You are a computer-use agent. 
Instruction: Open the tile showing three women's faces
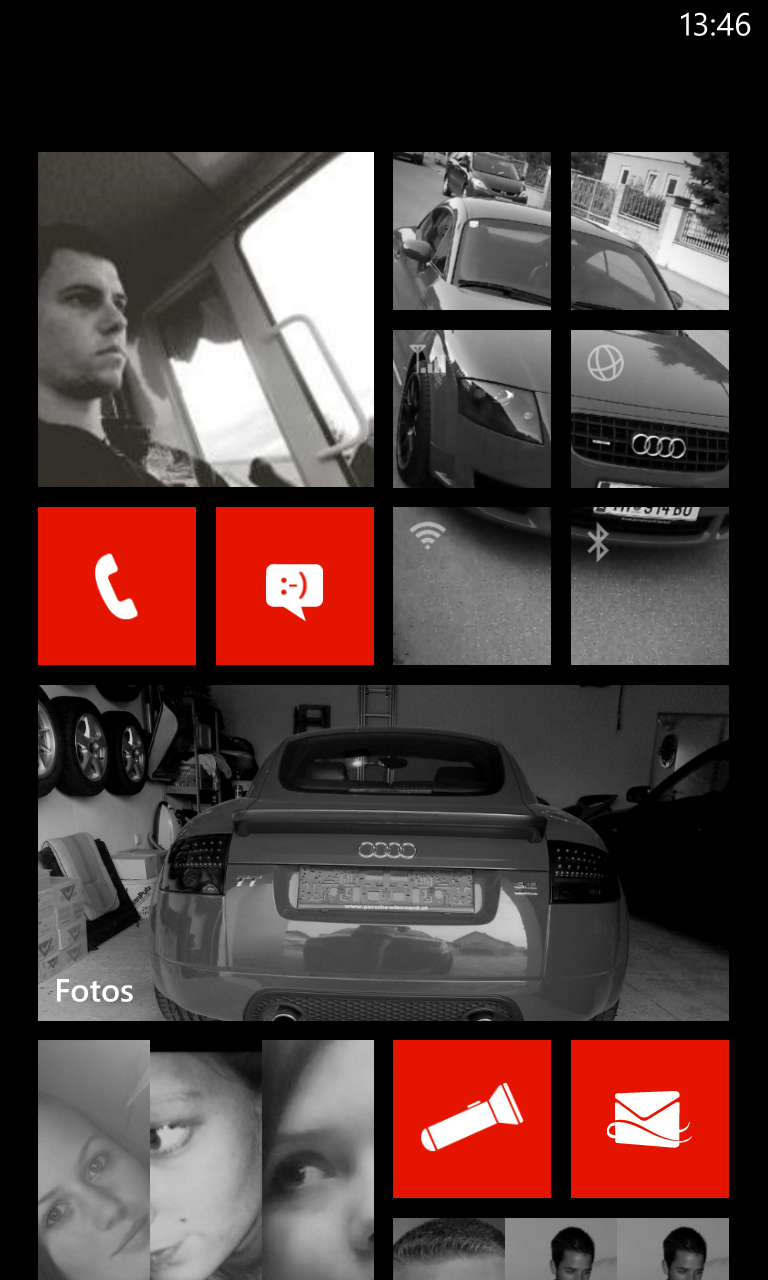tap(206, 1160)
